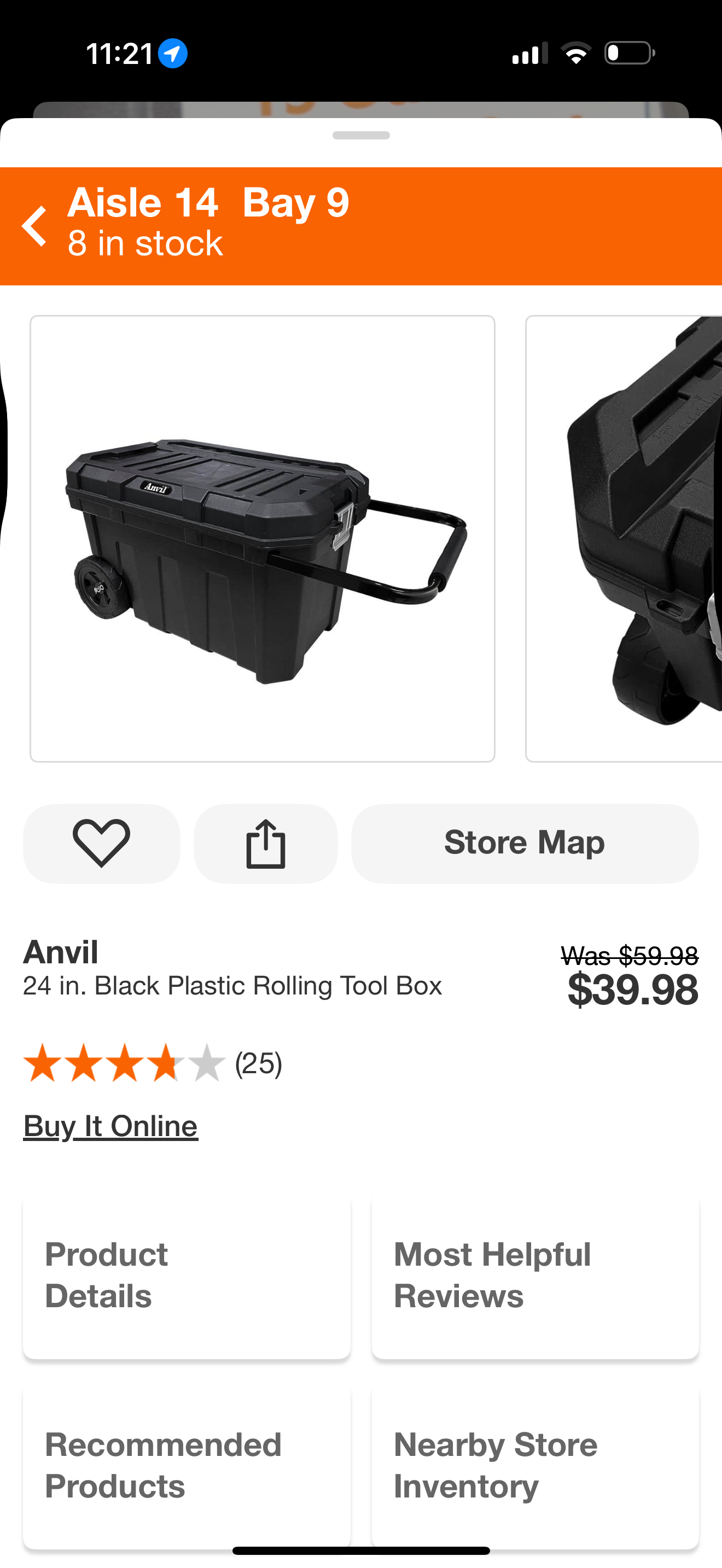
Task: Tap the sheet grabber handle at the top
Action: pos(361,135)
